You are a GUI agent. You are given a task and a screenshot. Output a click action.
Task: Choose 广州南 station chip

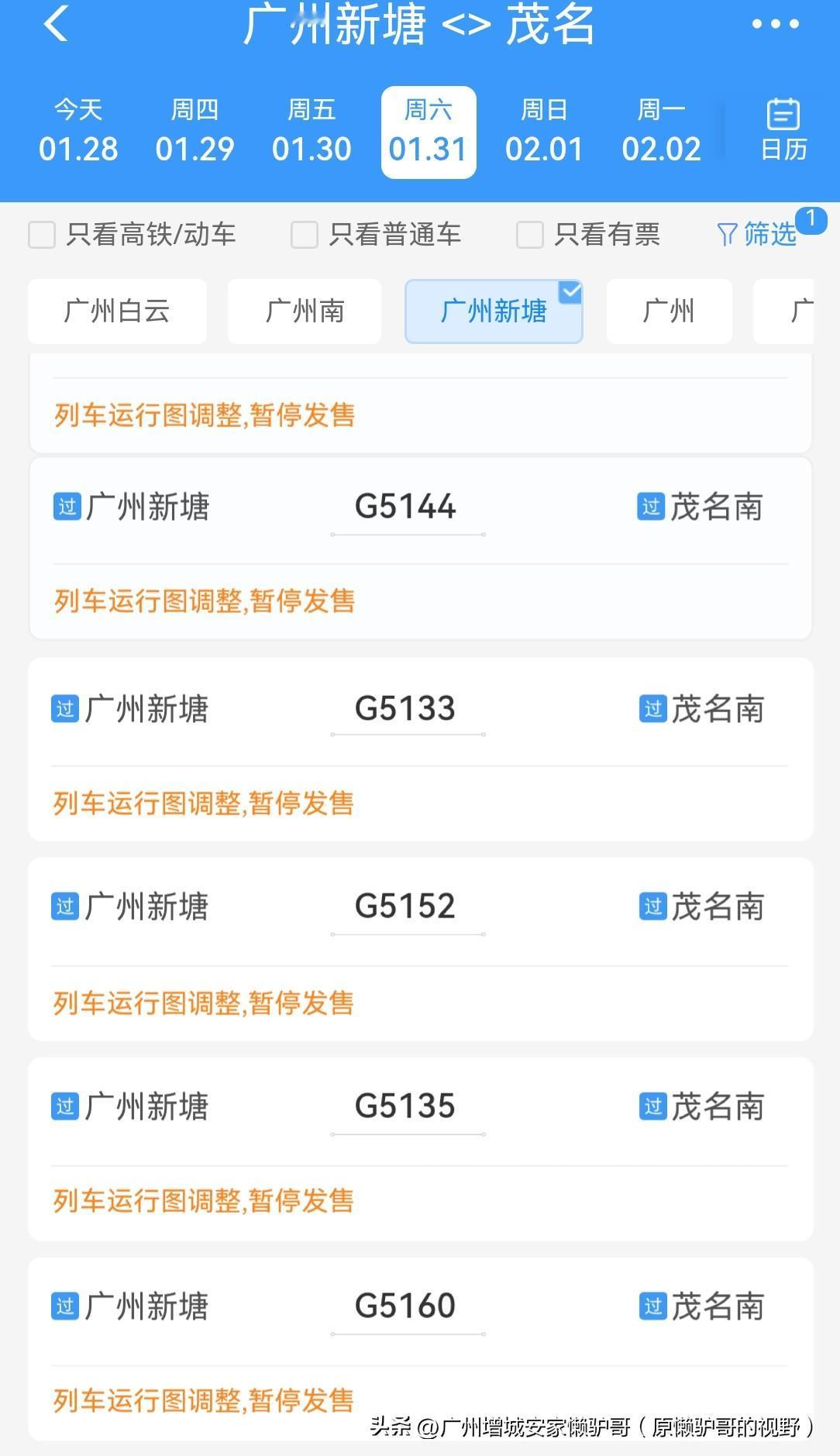pyautogui.click(x=305, y=312)
